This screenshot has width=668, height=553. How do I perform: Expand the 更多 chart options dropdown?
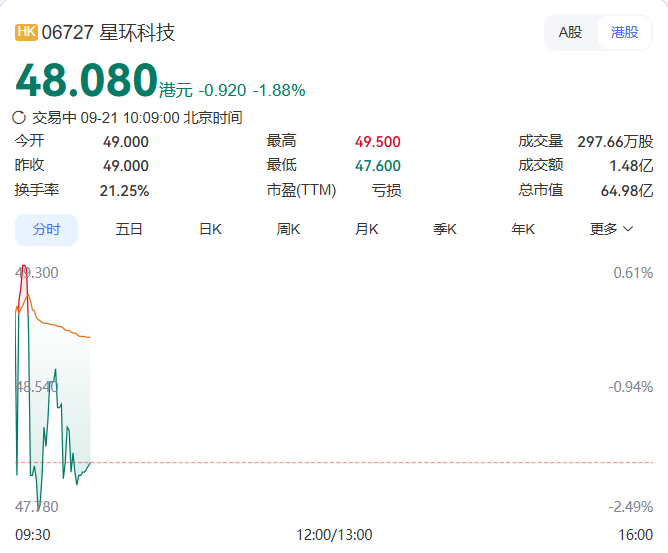(611, 230)
